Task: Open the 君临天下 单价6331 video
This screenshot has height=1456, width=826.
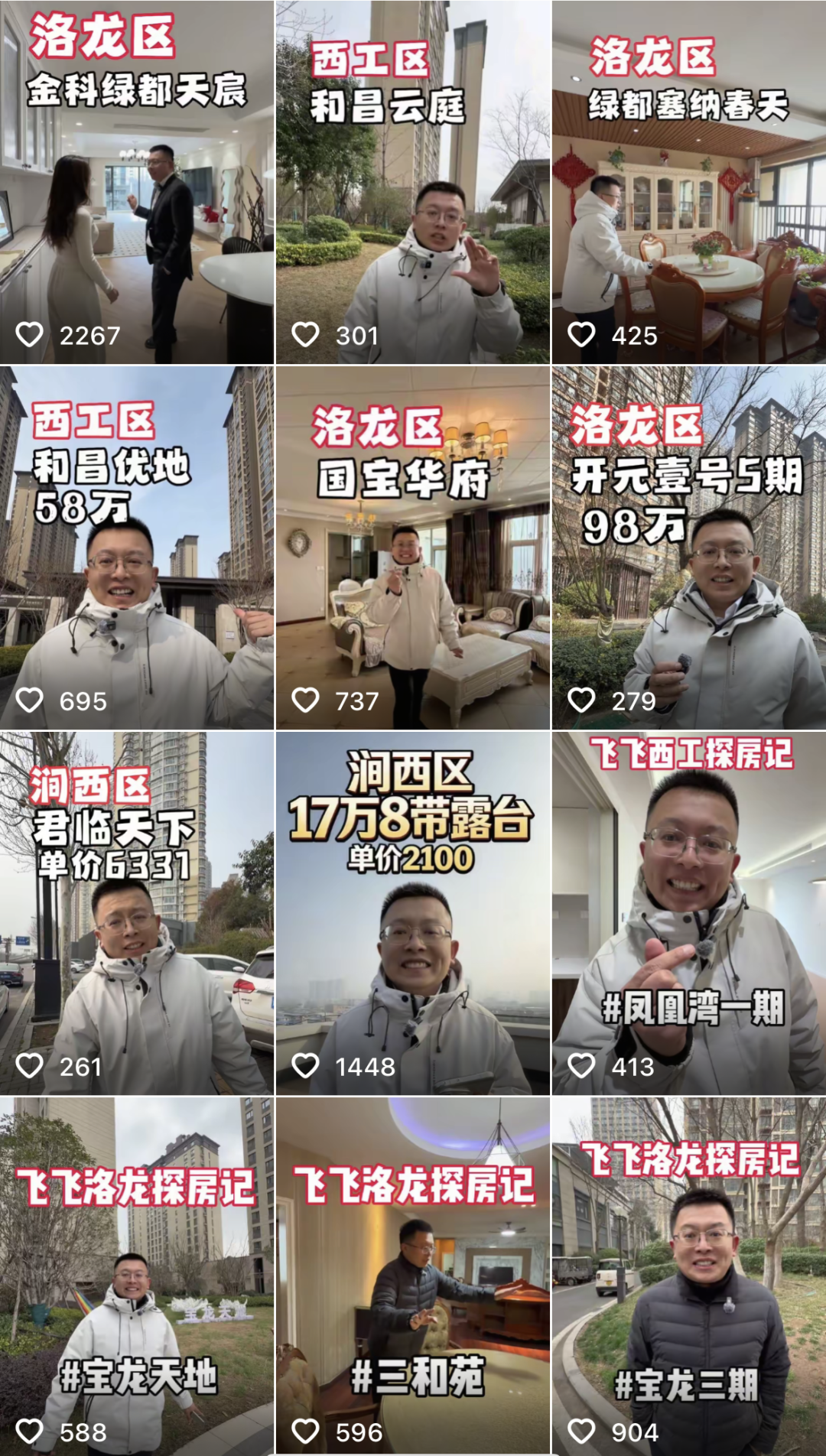Action: tap(137, 913)
